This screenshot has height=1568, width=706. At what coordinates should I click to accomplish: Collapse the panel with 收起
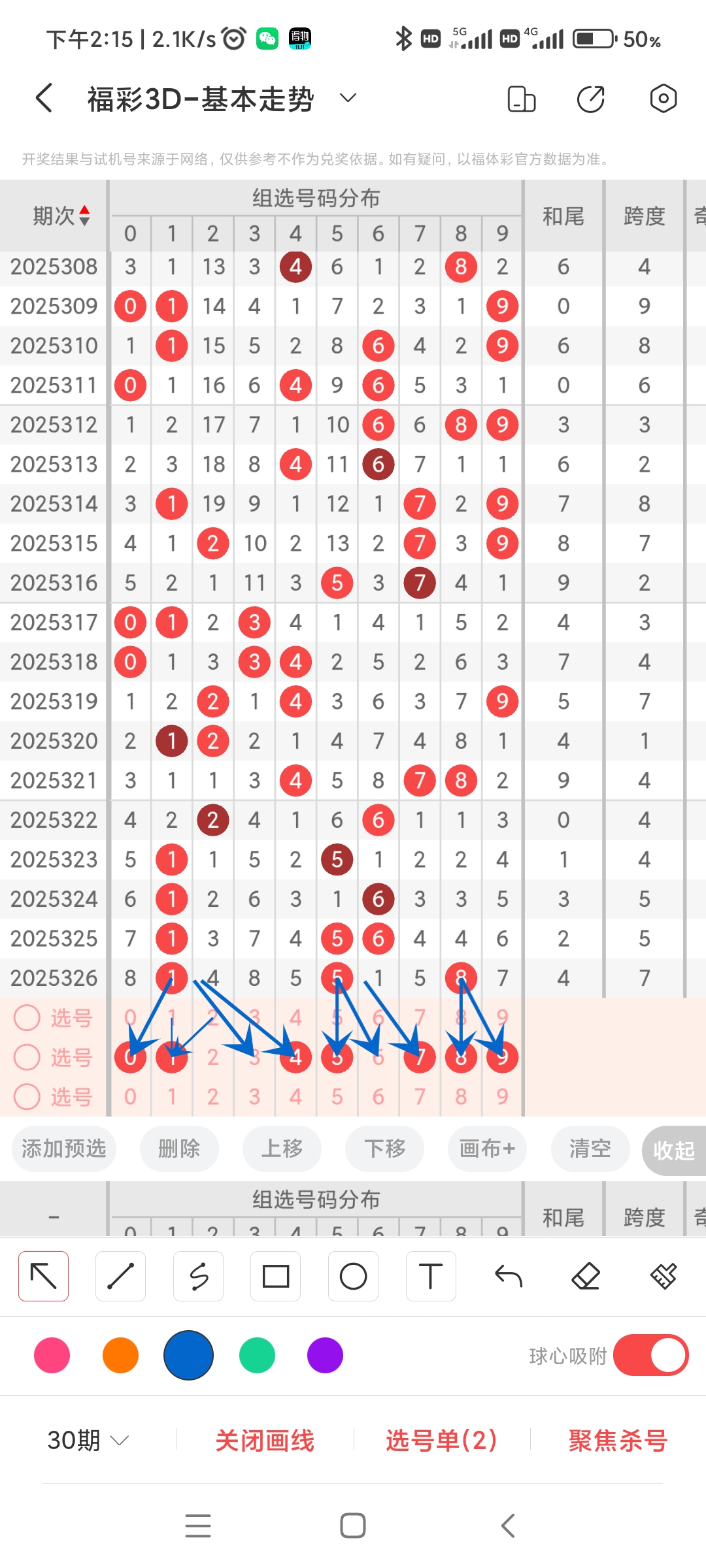pyautogui.click(x=673, y=1151)
